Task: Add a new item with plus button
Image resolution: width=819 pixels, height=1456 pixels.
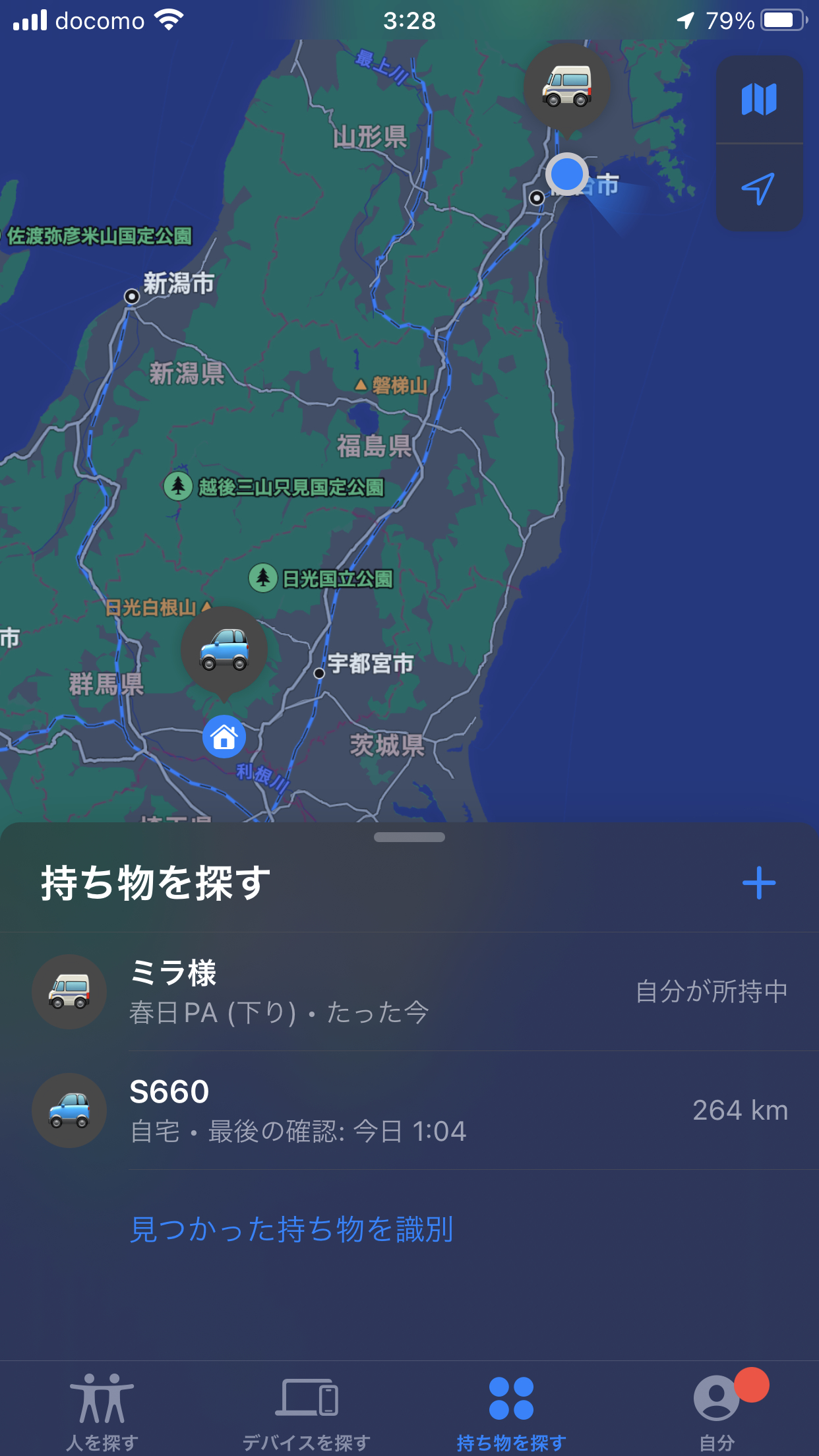Action: (758, 883)
